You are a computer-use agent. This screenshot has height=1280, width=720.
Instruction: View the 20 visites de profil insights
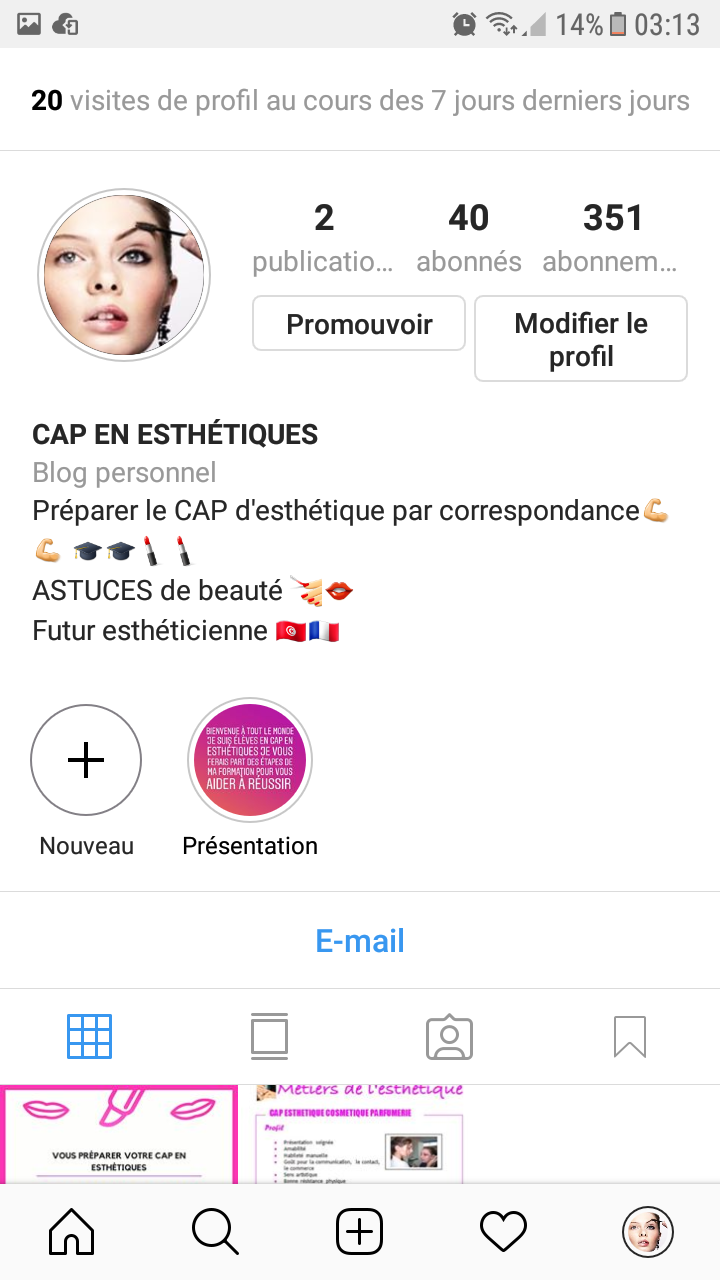pos(360,101)
